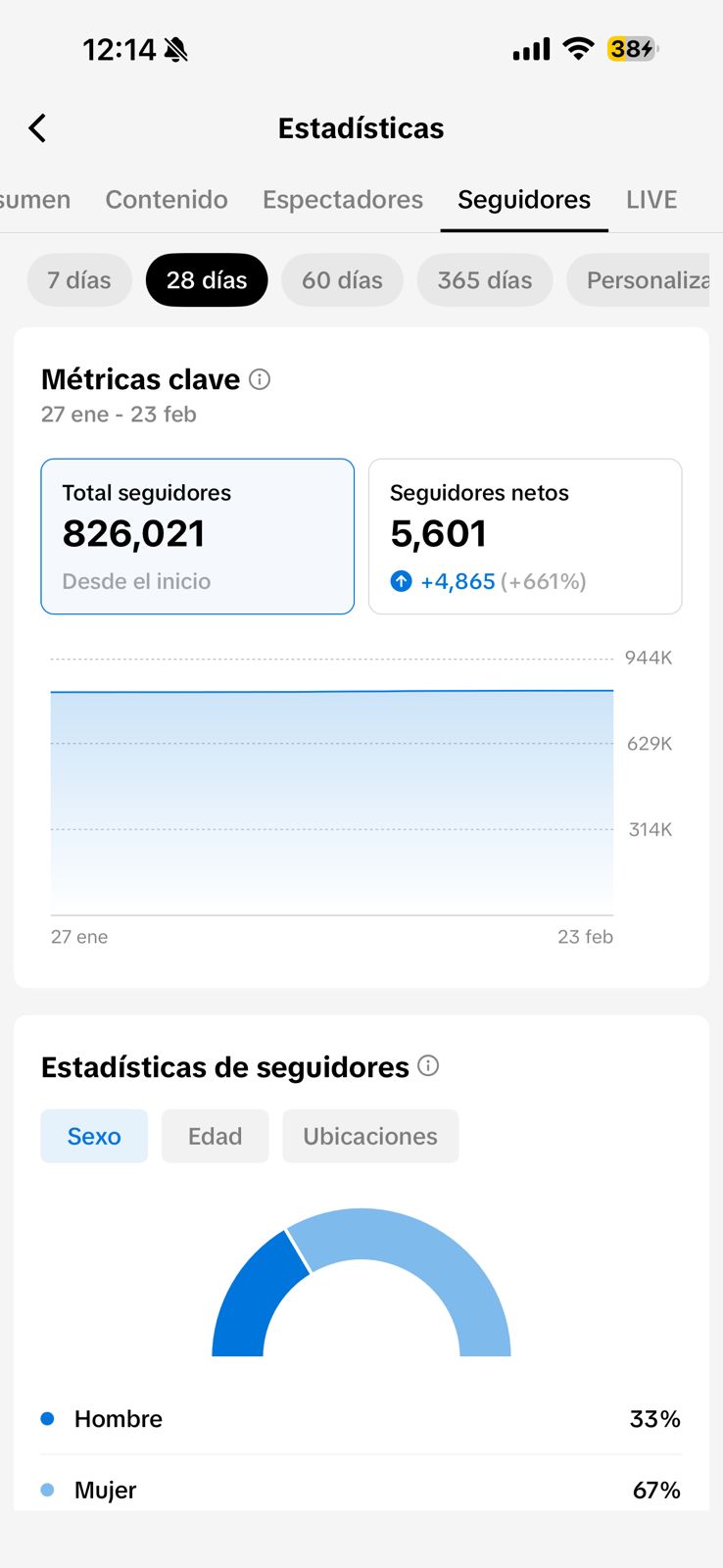Switch to the Espectadores tab
Screen dimensions: 723x1568
(x=343, y=200)
